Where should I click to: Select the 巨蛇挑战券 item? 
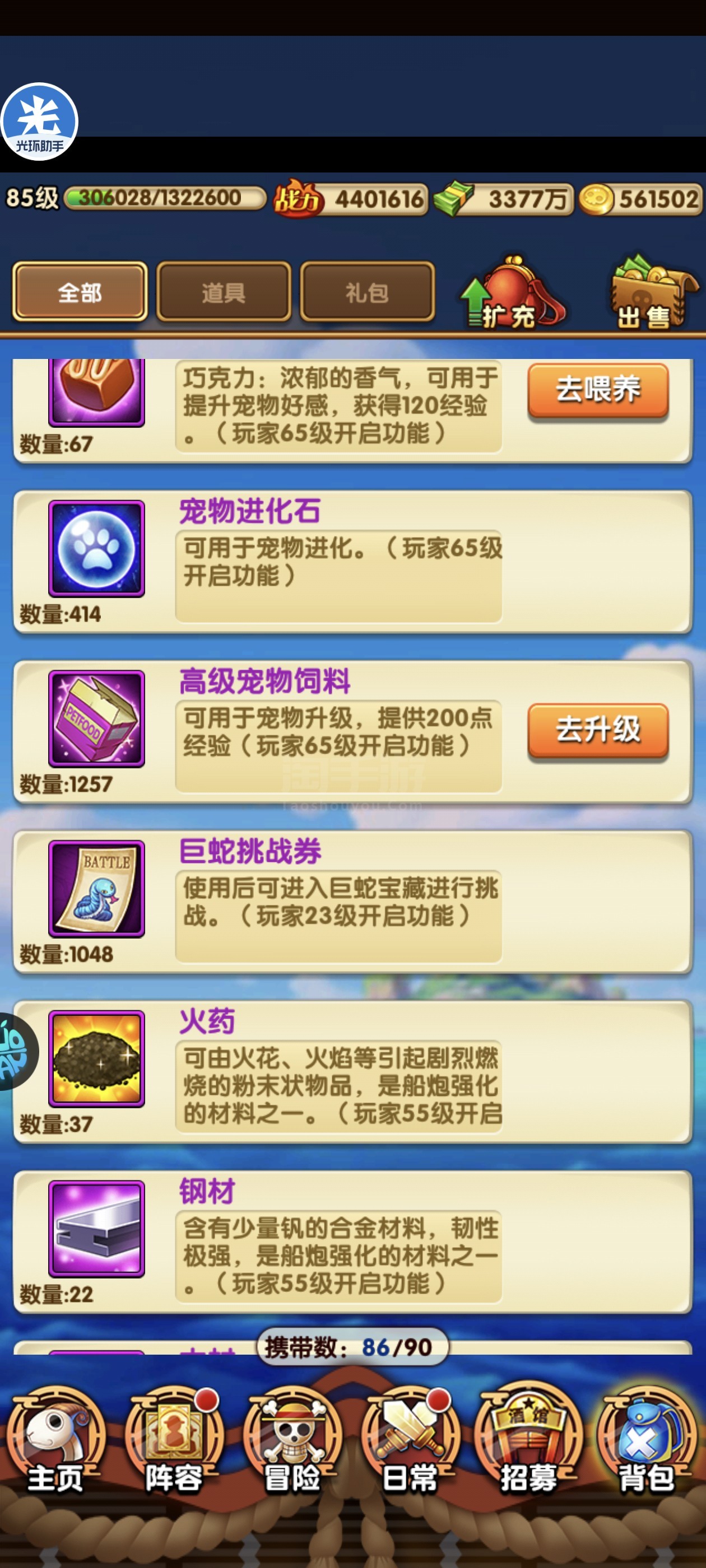pyautogui.click(x=352, y=902)
